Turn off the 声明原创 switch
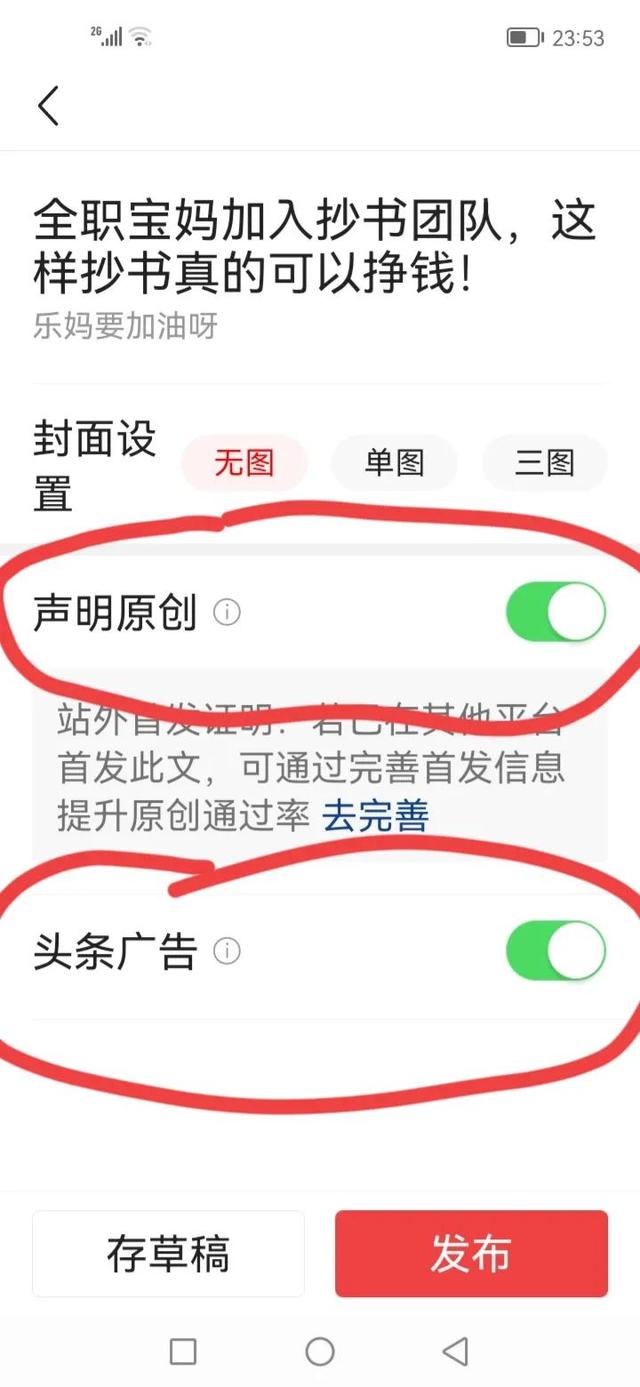 click(556, 612)
